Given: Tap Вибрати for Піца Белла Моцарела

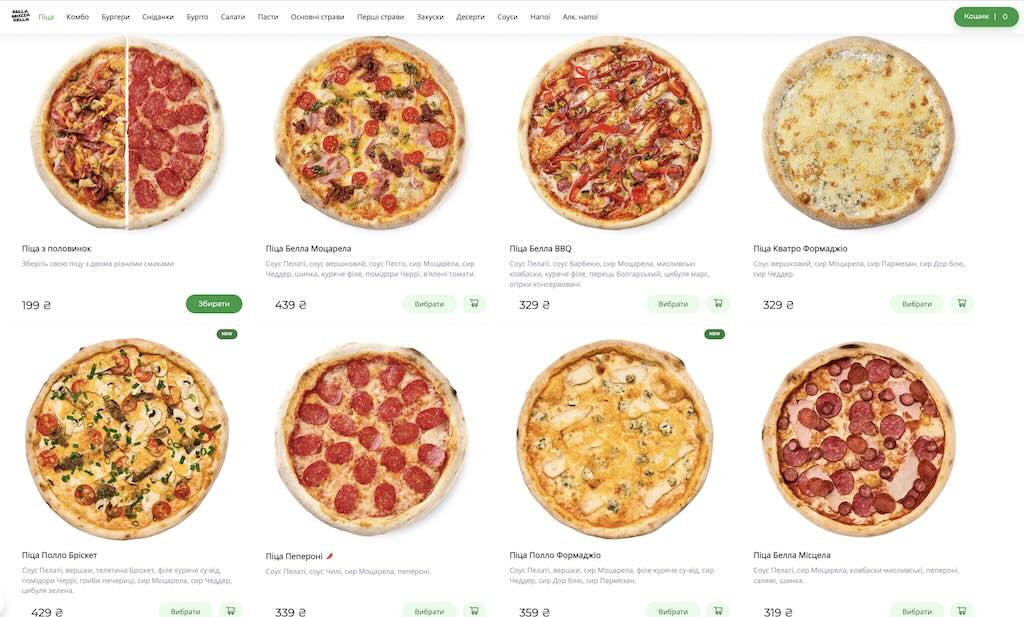Looking at the screenshot, I should (429, 304).
